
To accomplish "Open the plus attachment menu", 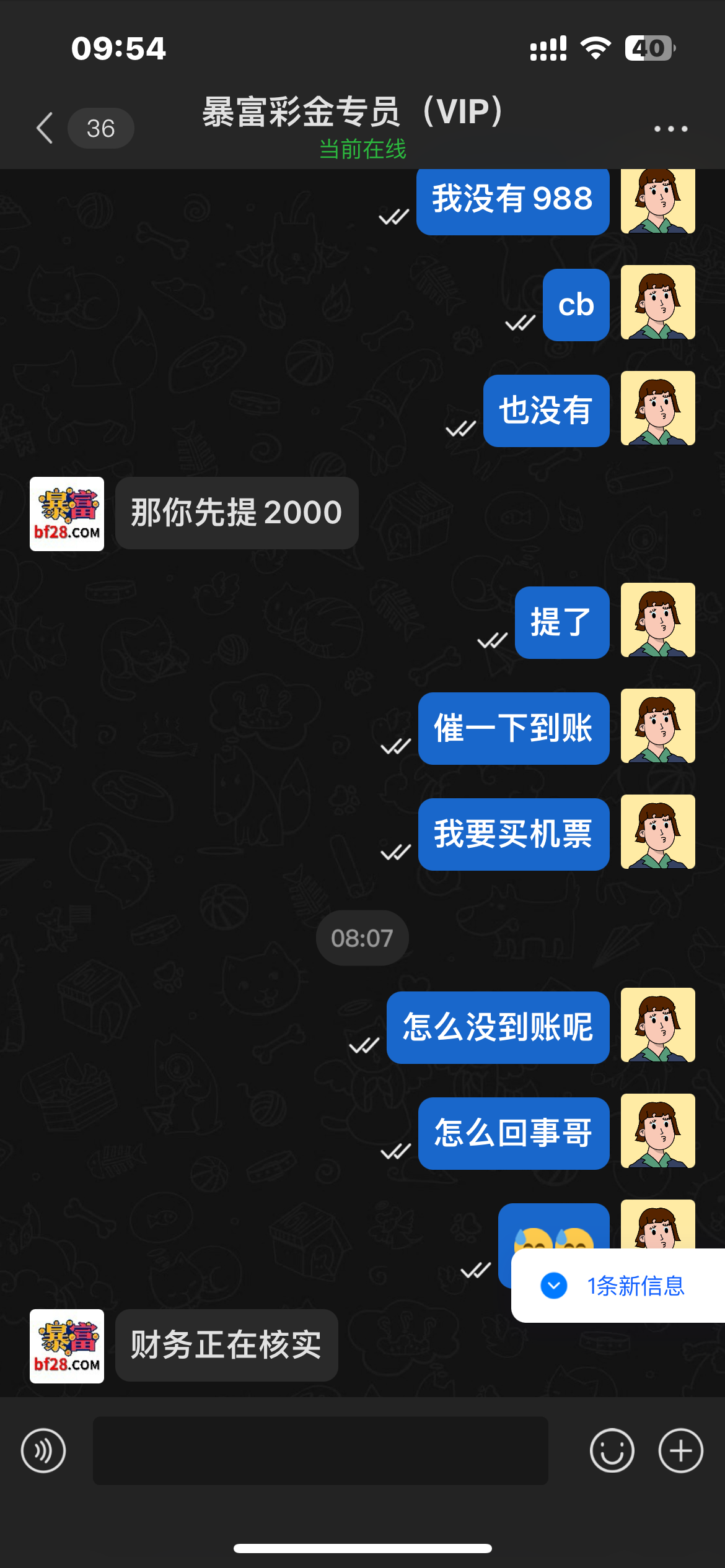I will coord(680,1450).
